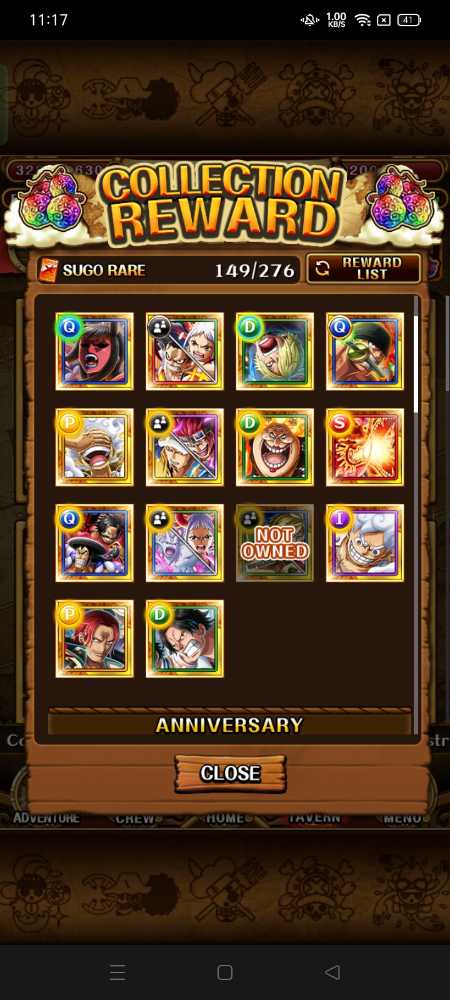
Task: Tap the laughing white-haired P-type character tile
Action: (94, 447)
